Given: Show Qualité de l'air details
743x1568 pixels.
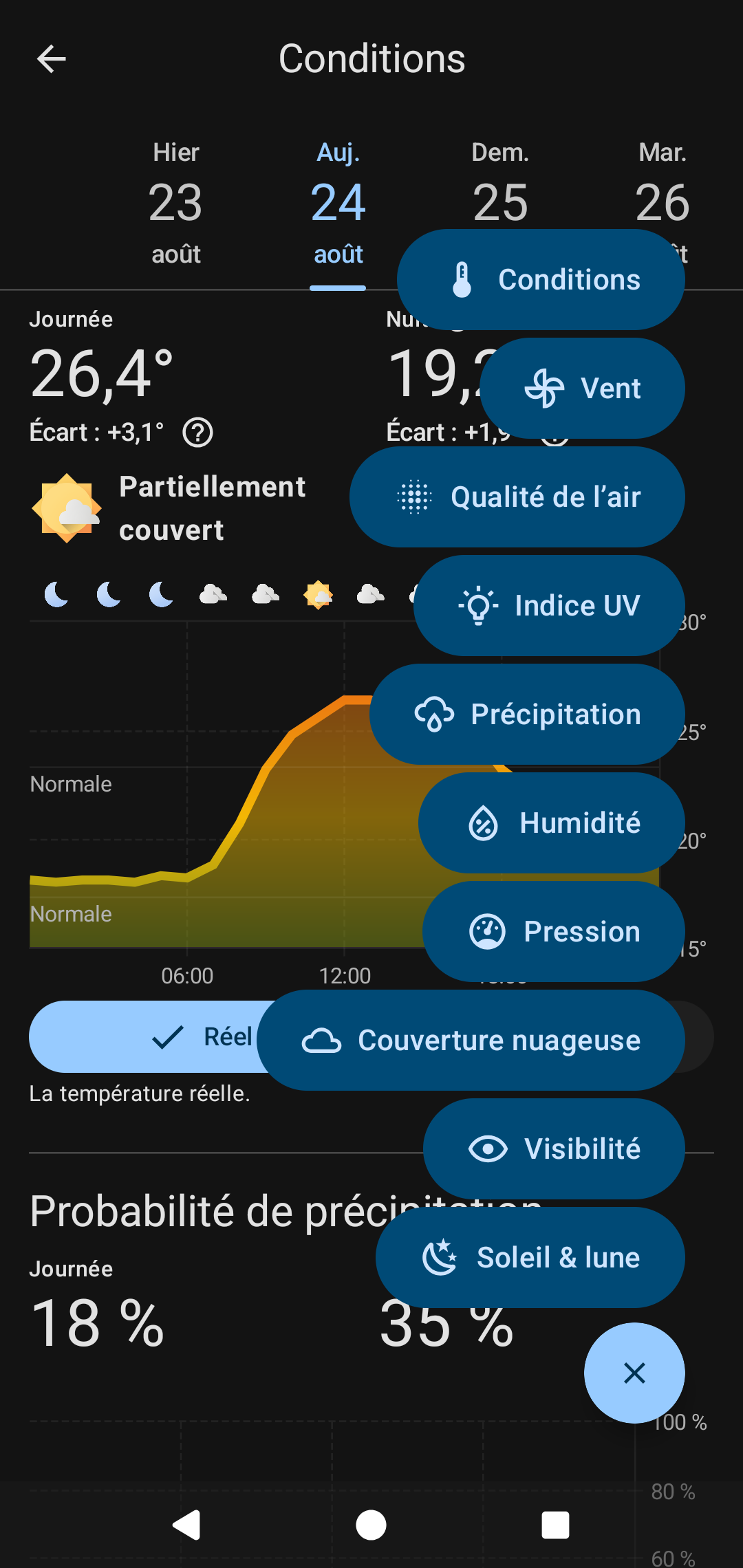Looking at the screenshot, I should point(517,497).
